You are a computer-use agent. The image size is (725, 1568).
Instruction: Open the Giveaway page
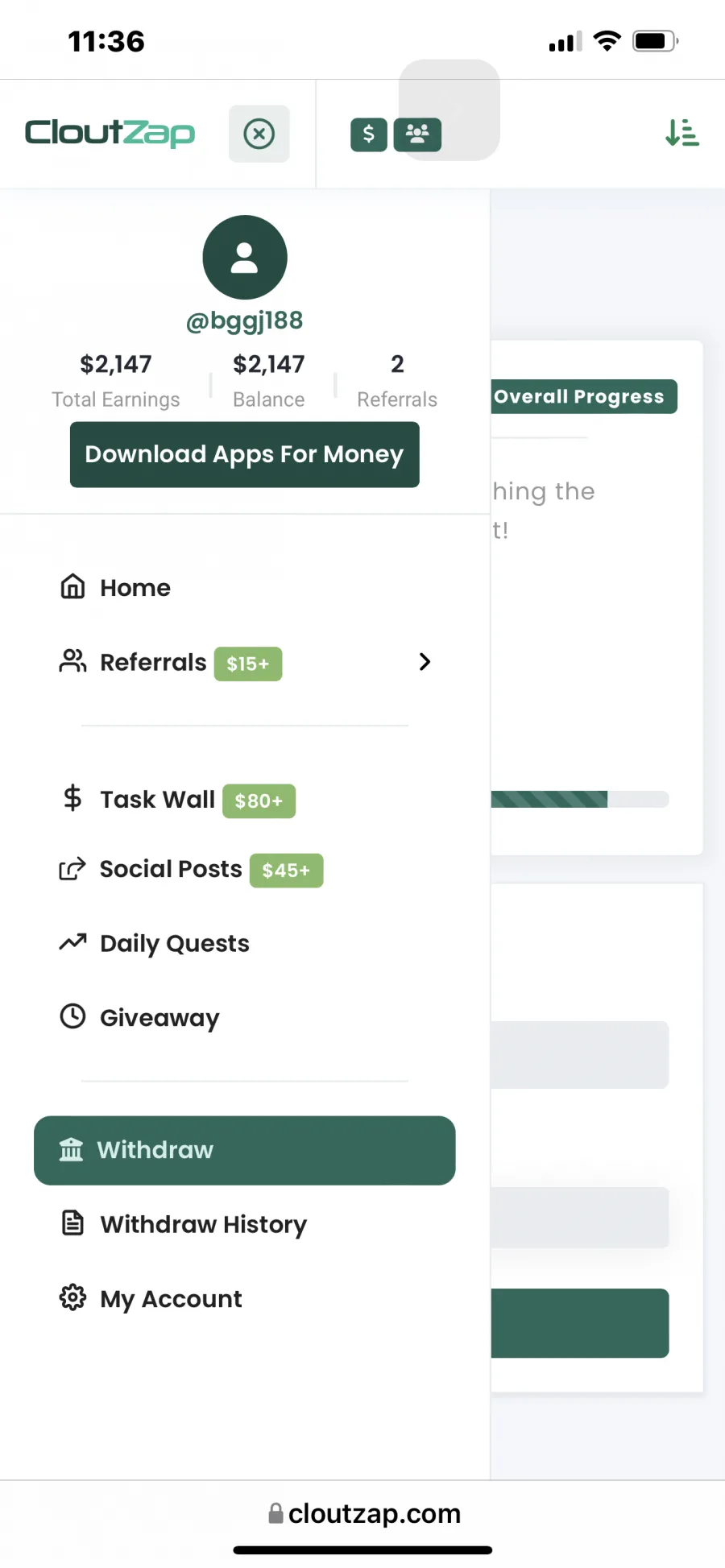tap(245, 1018)
